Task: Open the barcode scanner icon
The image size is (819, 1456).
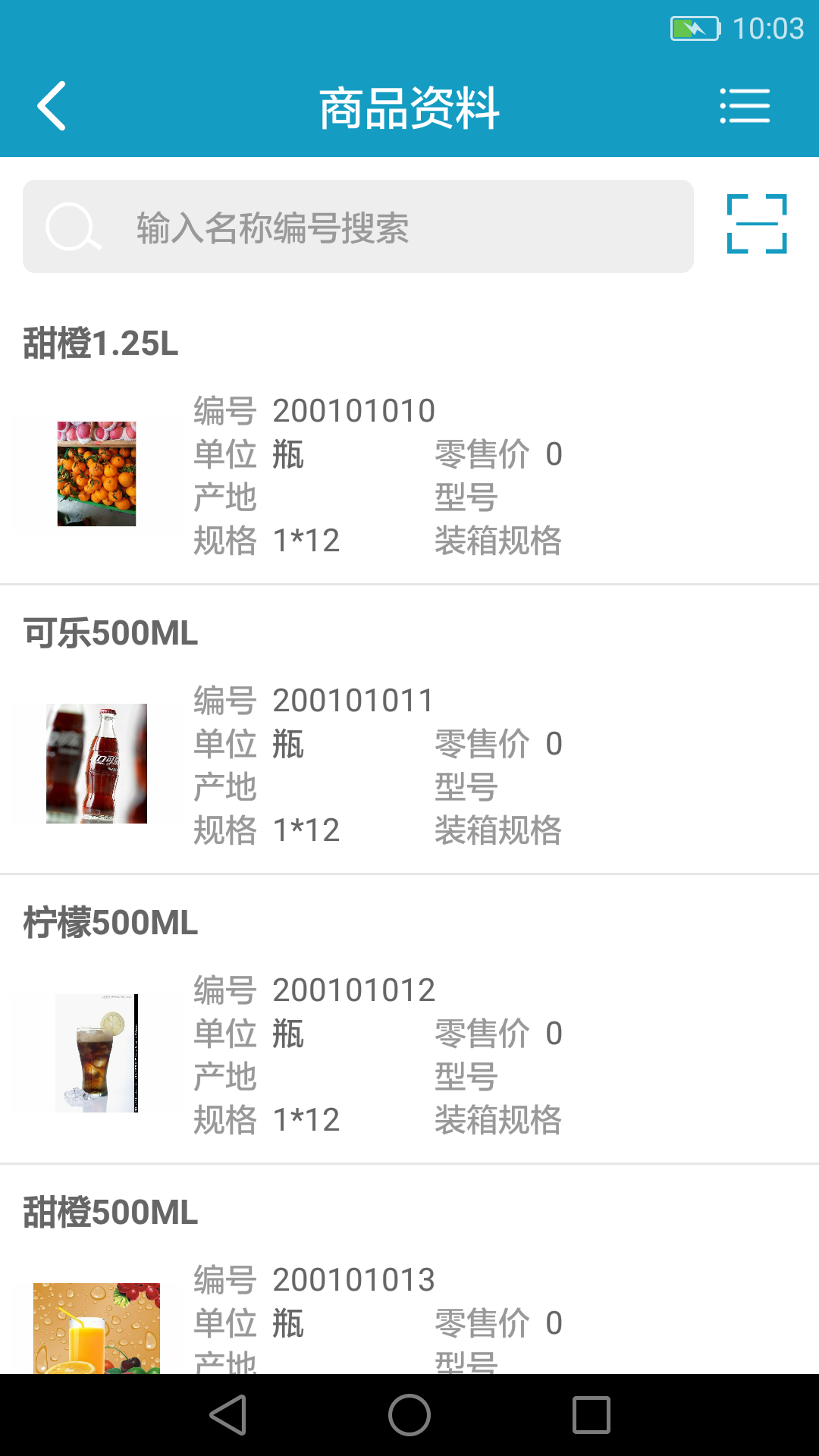Action: [x=756, y=224]
